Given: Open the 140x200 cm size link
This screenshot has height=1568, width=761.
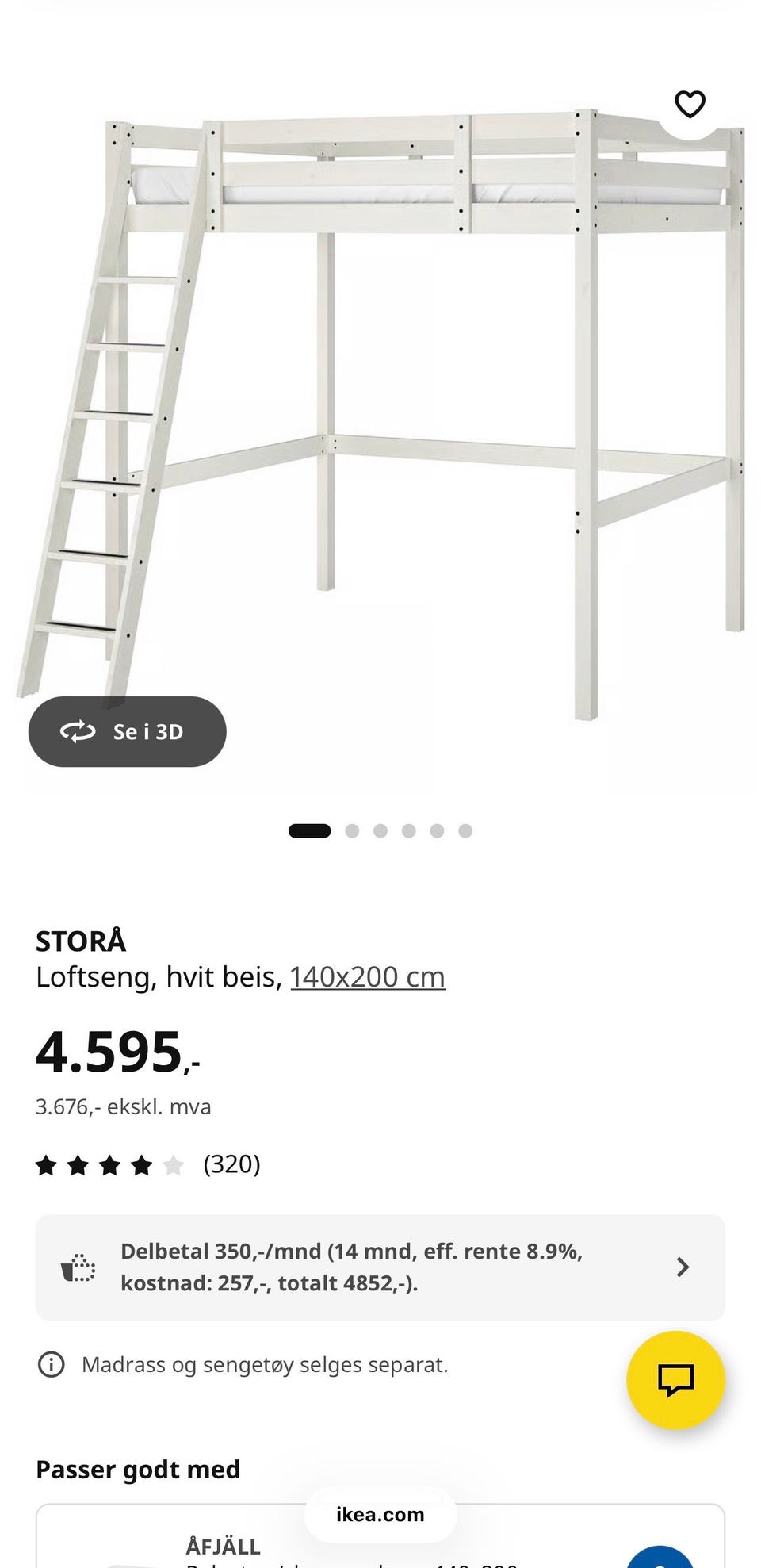Looking at the screenshot, I should [368, 976].
